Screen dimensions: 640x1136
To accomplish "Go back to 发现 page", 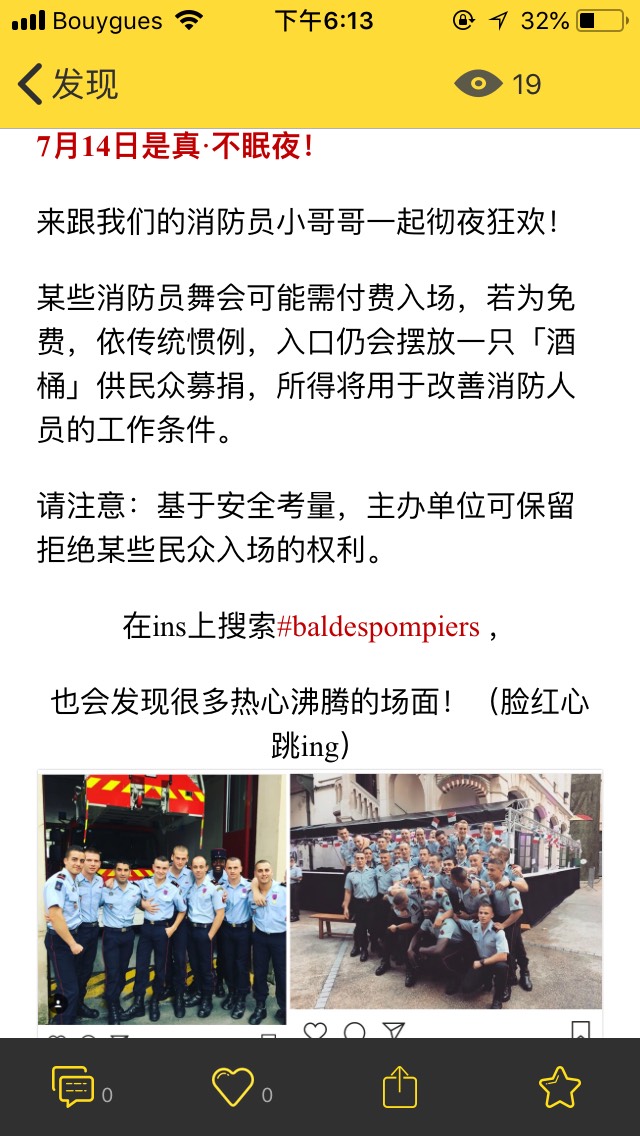I will [x=68, y=84].
